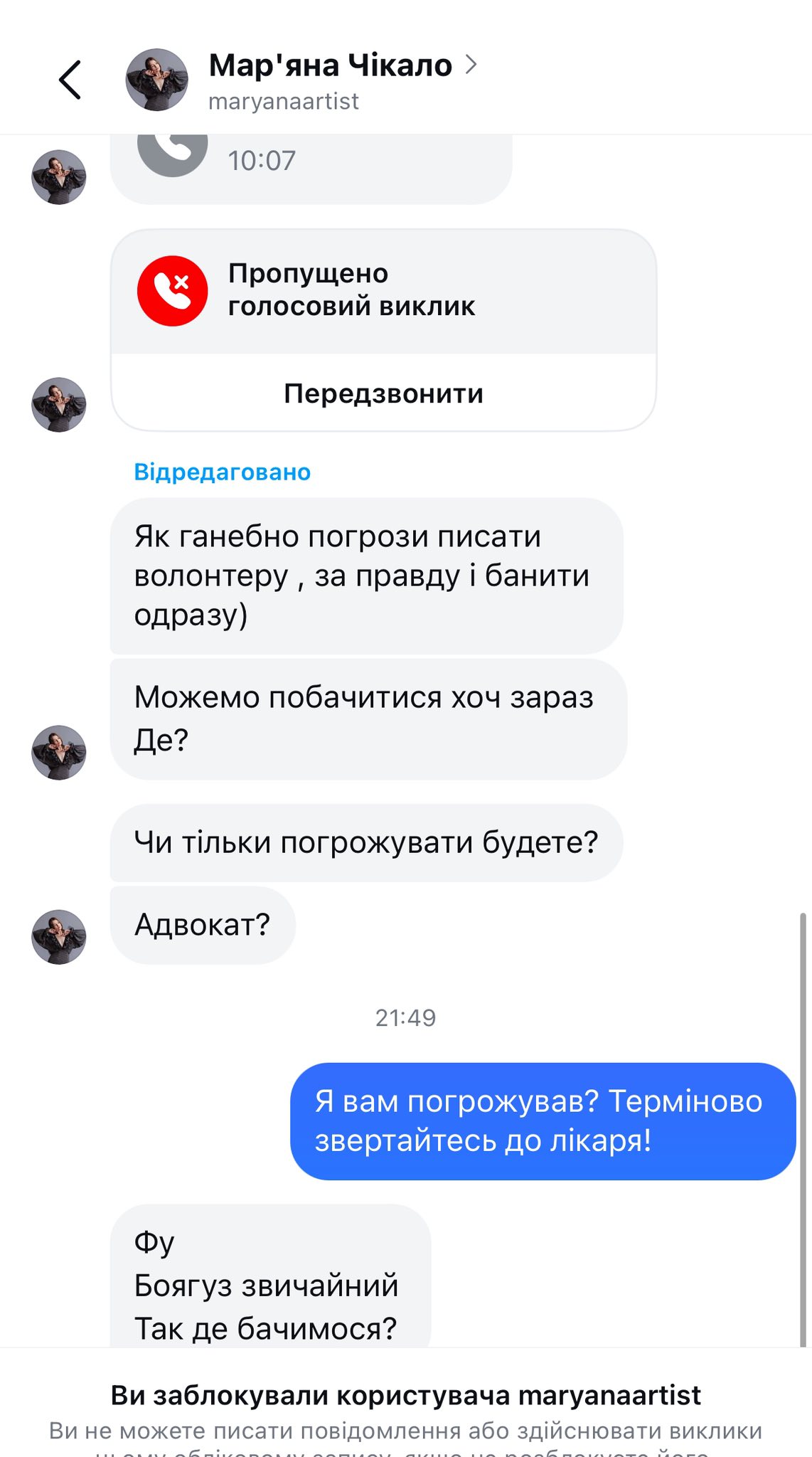812x1457 pixels.
Task: Tap the profile picture in the chat header
Action: (x=156, y=80)
